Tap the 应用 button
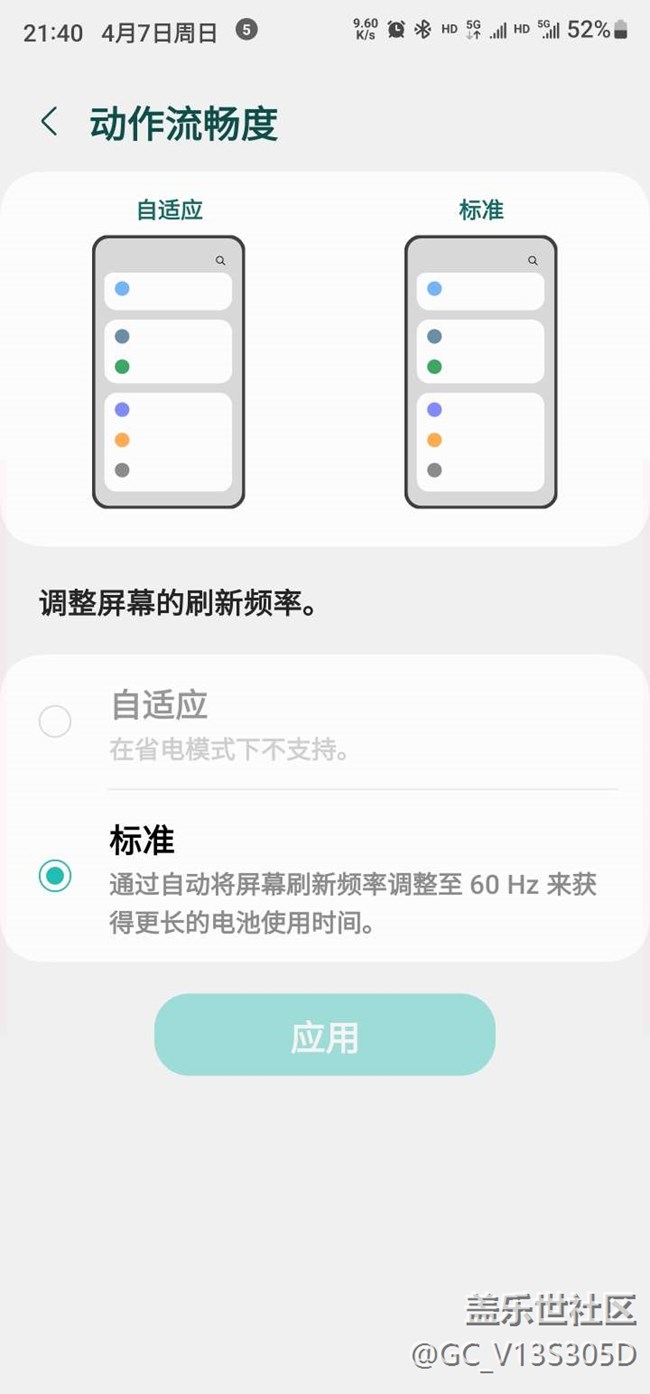This screenshot has width=650, height=1394. click(x=324, y=1035)
